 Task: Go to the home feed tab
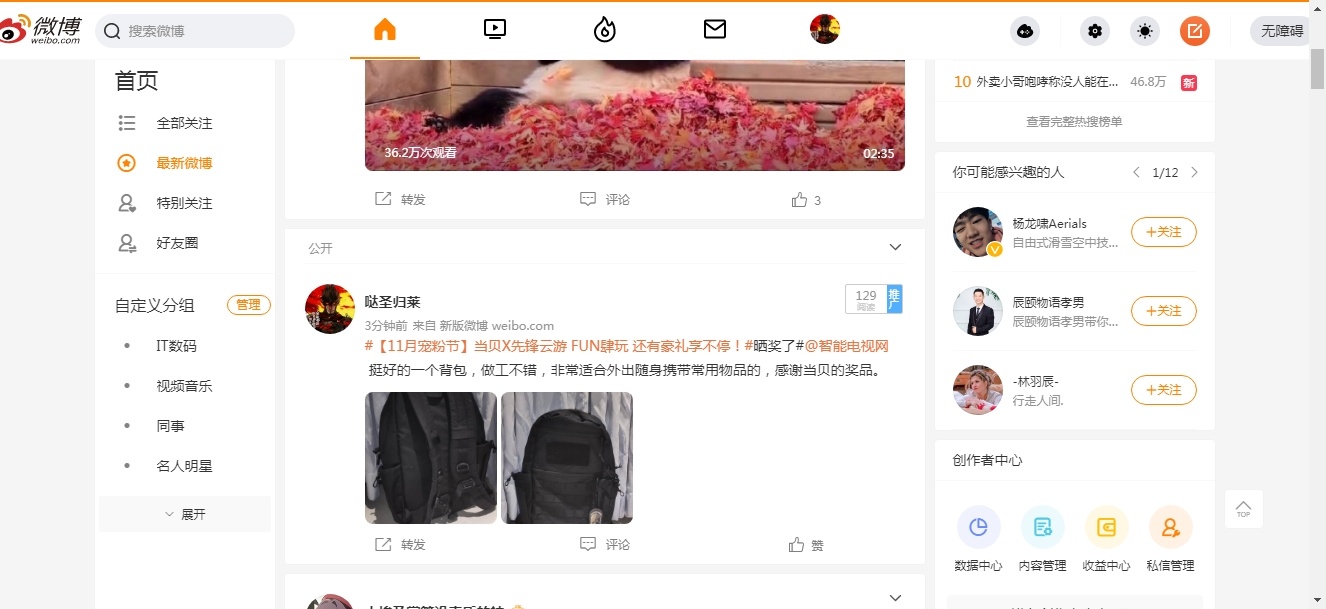[385, 30]
